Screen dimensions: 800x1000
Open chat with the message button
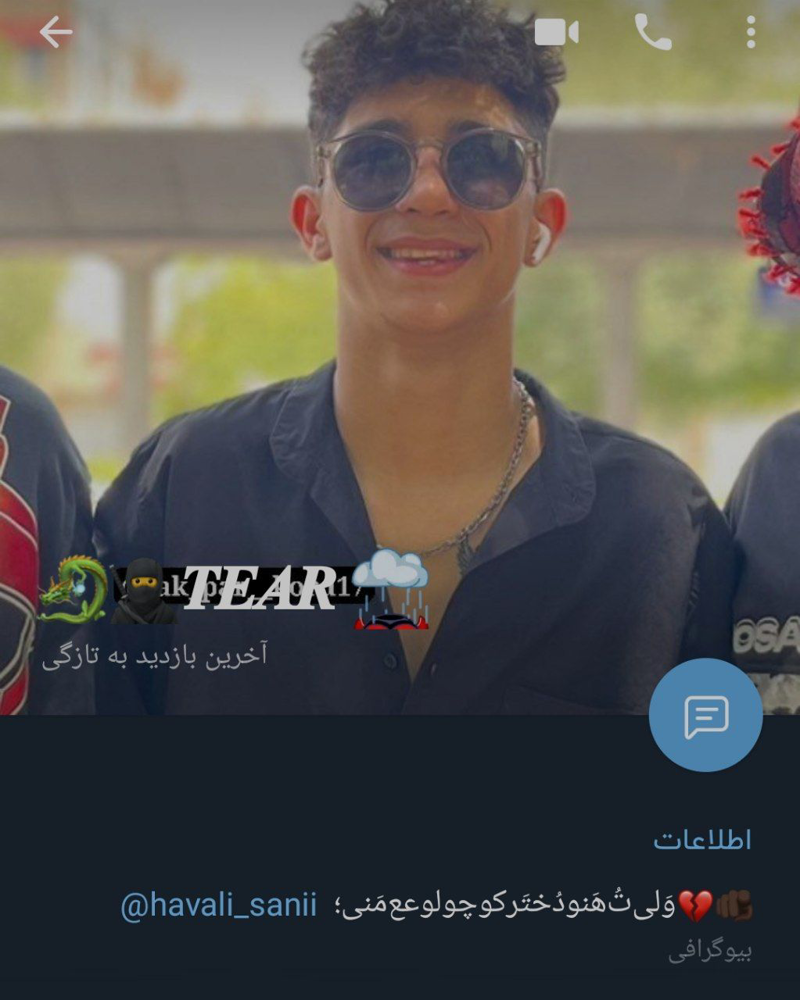tap(705, 715)
